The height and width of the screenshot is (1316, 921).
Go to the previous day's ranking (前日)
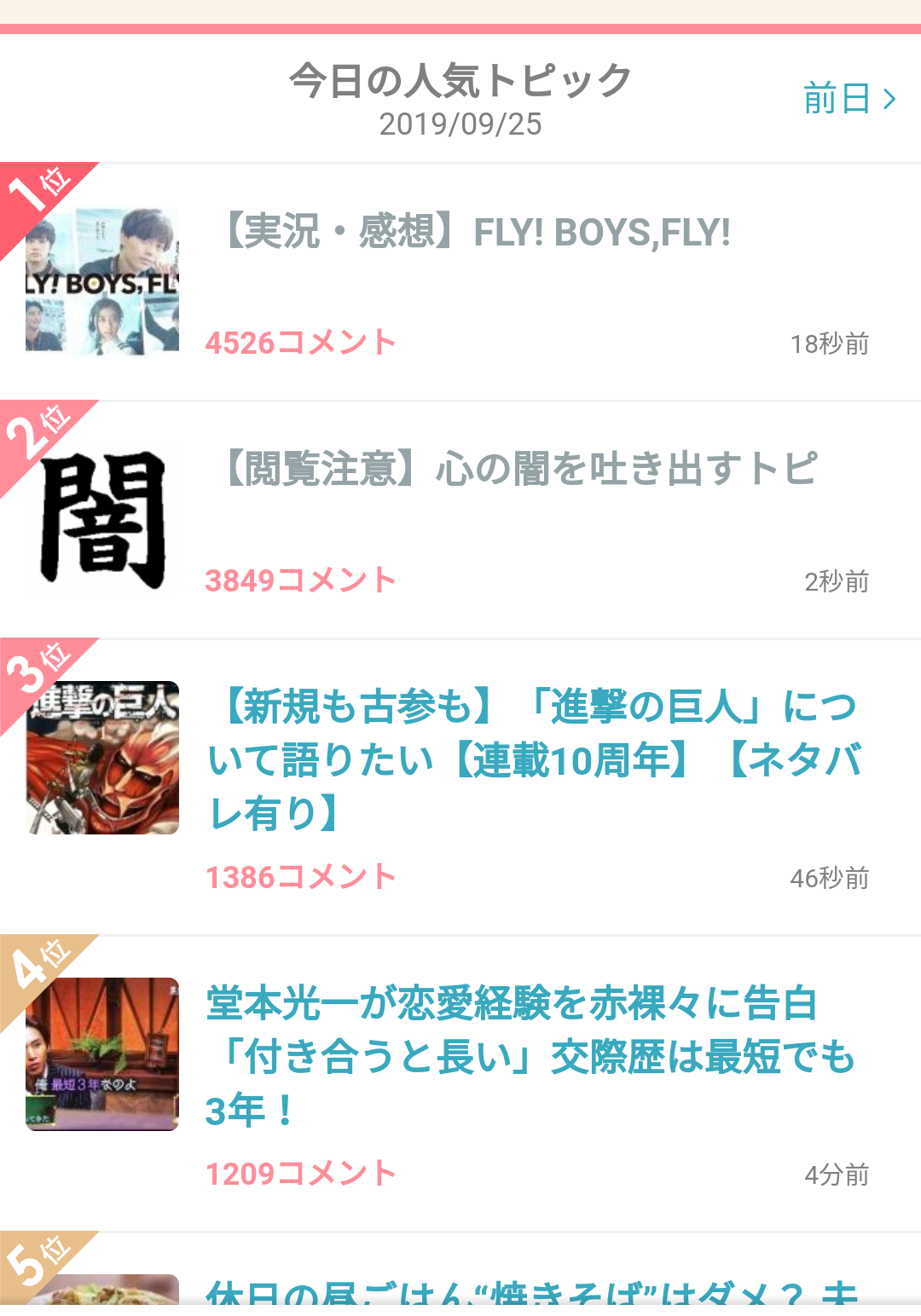[x=849, y=99]
